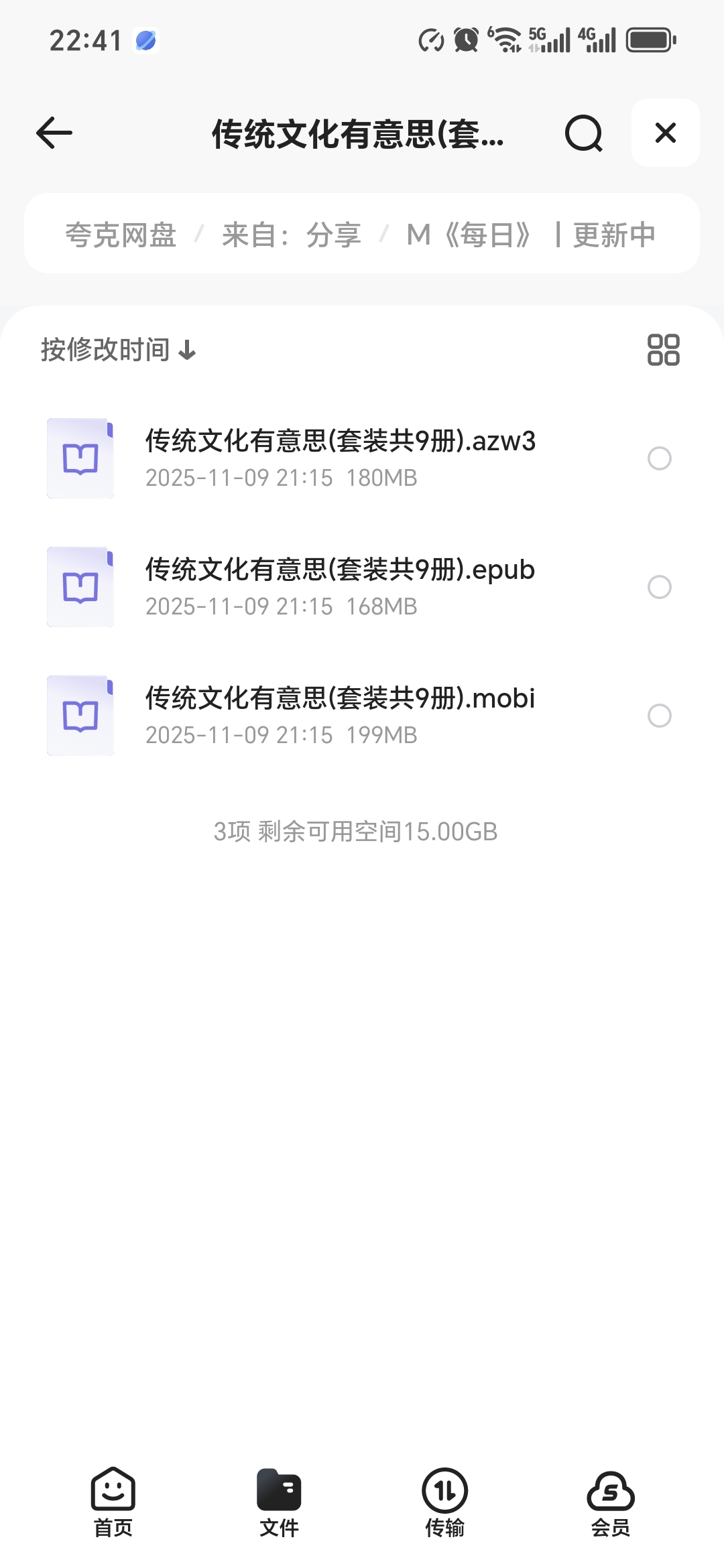The width and height of the screenshot is (724, 1568).
Task: Select the .epub file checkbox
Action: click(660, 587)
